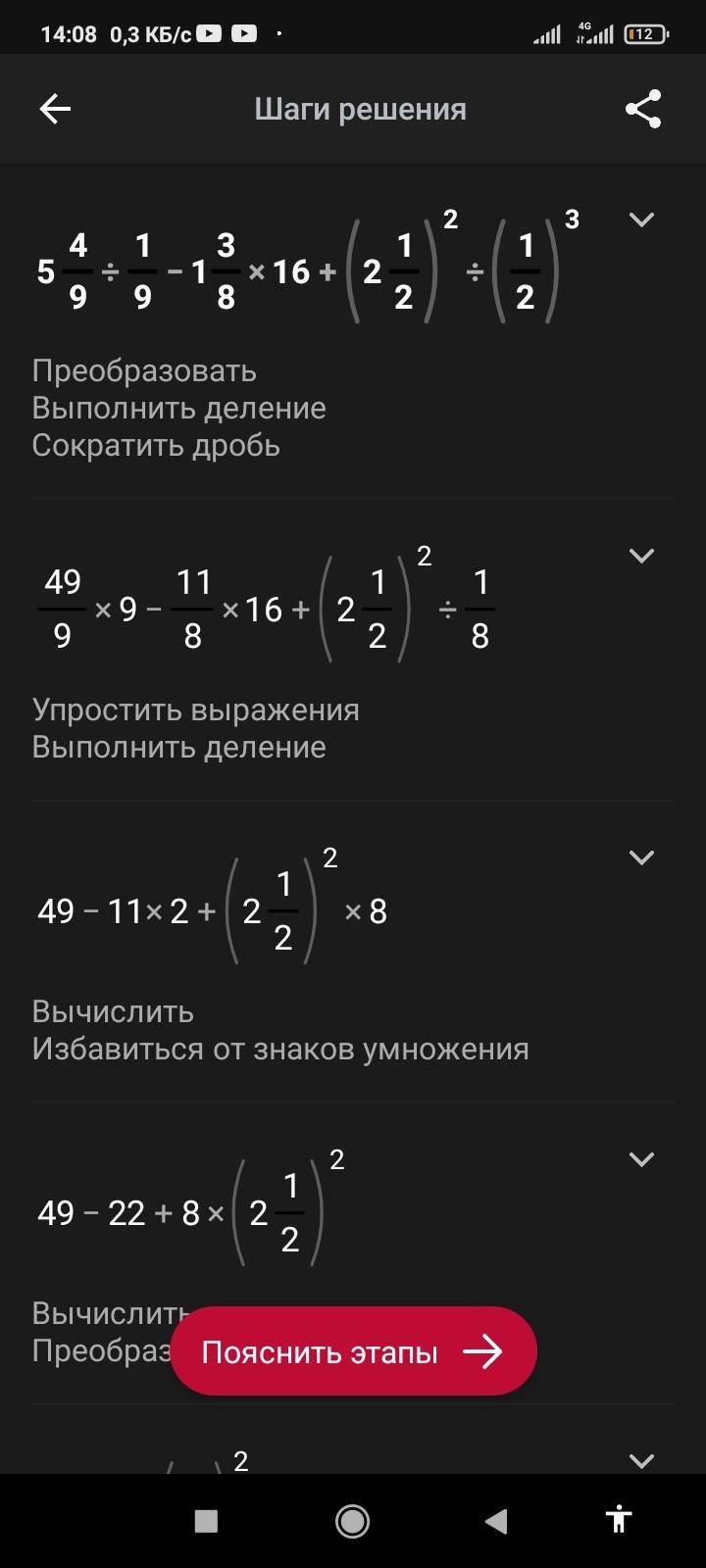Share the solution steps

click(643, 109)
